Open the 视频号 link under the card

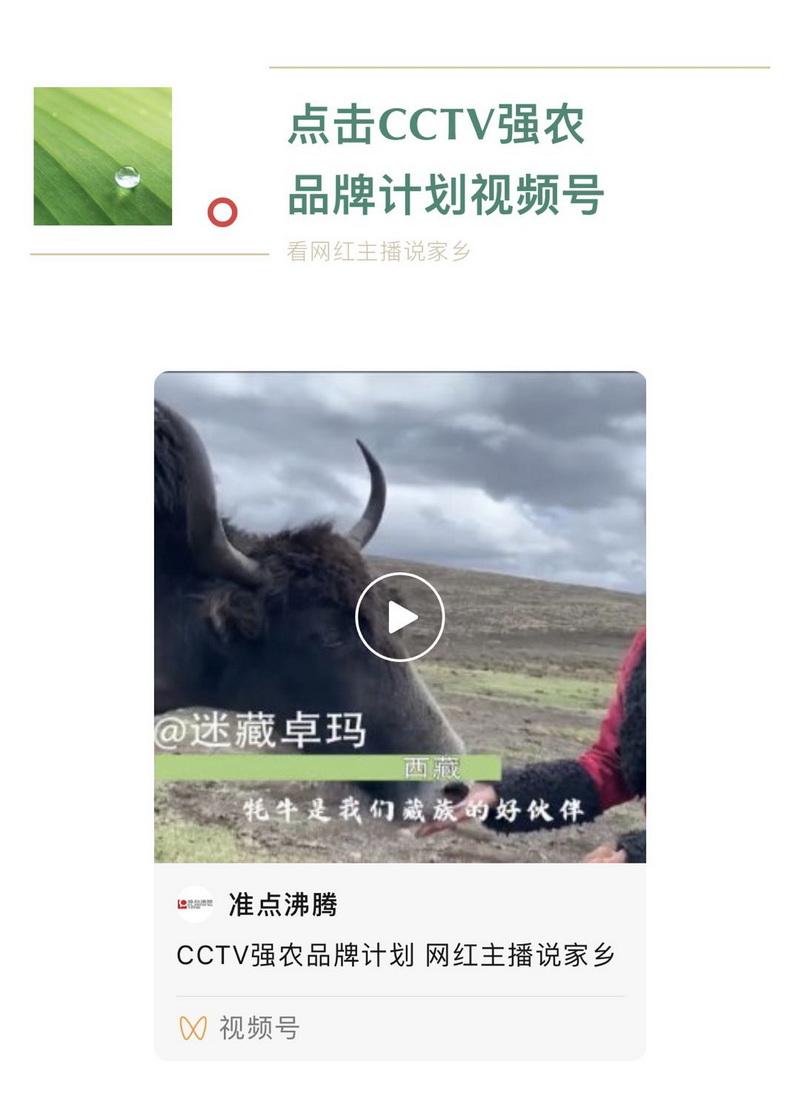pyautogui.click(x=258, y=1028)
